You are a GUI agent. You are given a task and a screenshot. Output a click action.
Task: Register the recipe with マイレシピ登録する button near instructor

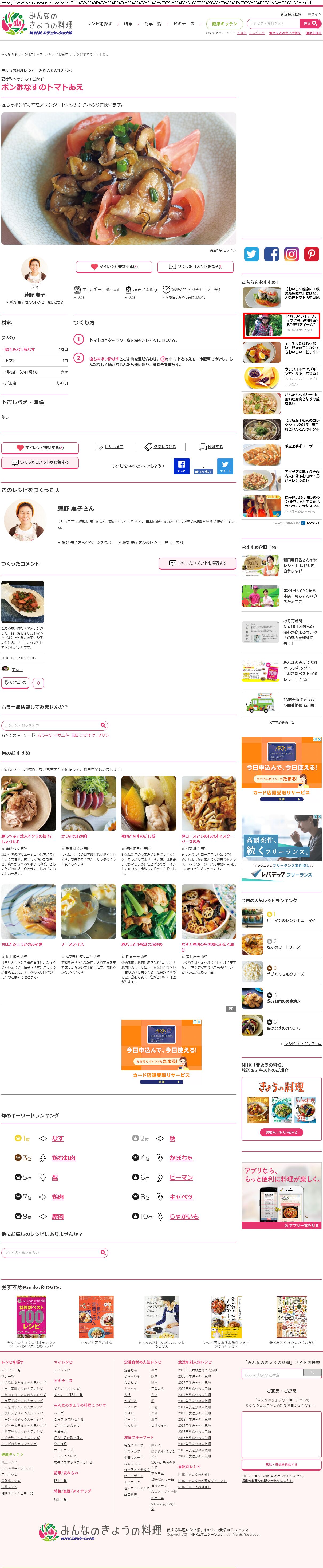[x=114, y=267]
